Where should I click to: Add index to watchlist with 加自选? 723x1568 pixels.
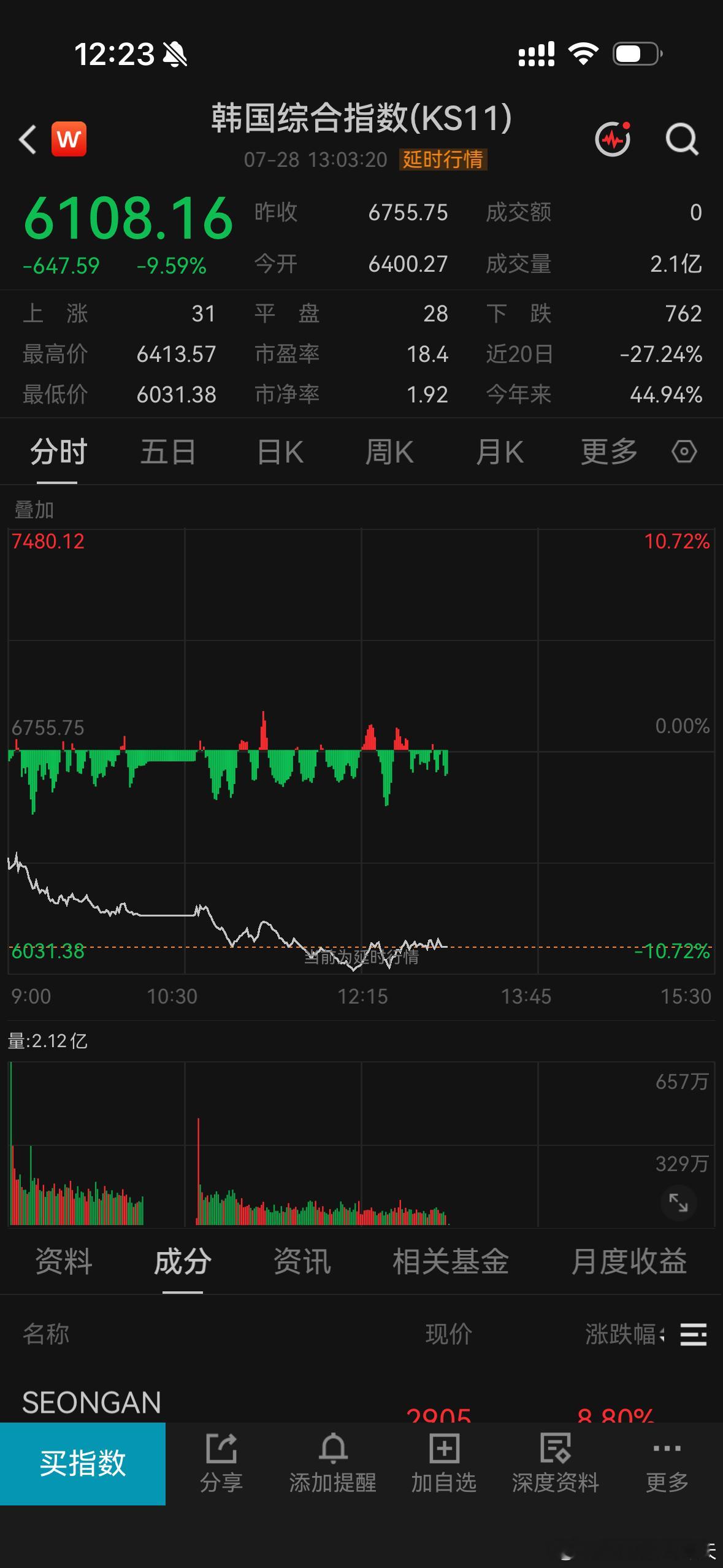(444, 1463)
